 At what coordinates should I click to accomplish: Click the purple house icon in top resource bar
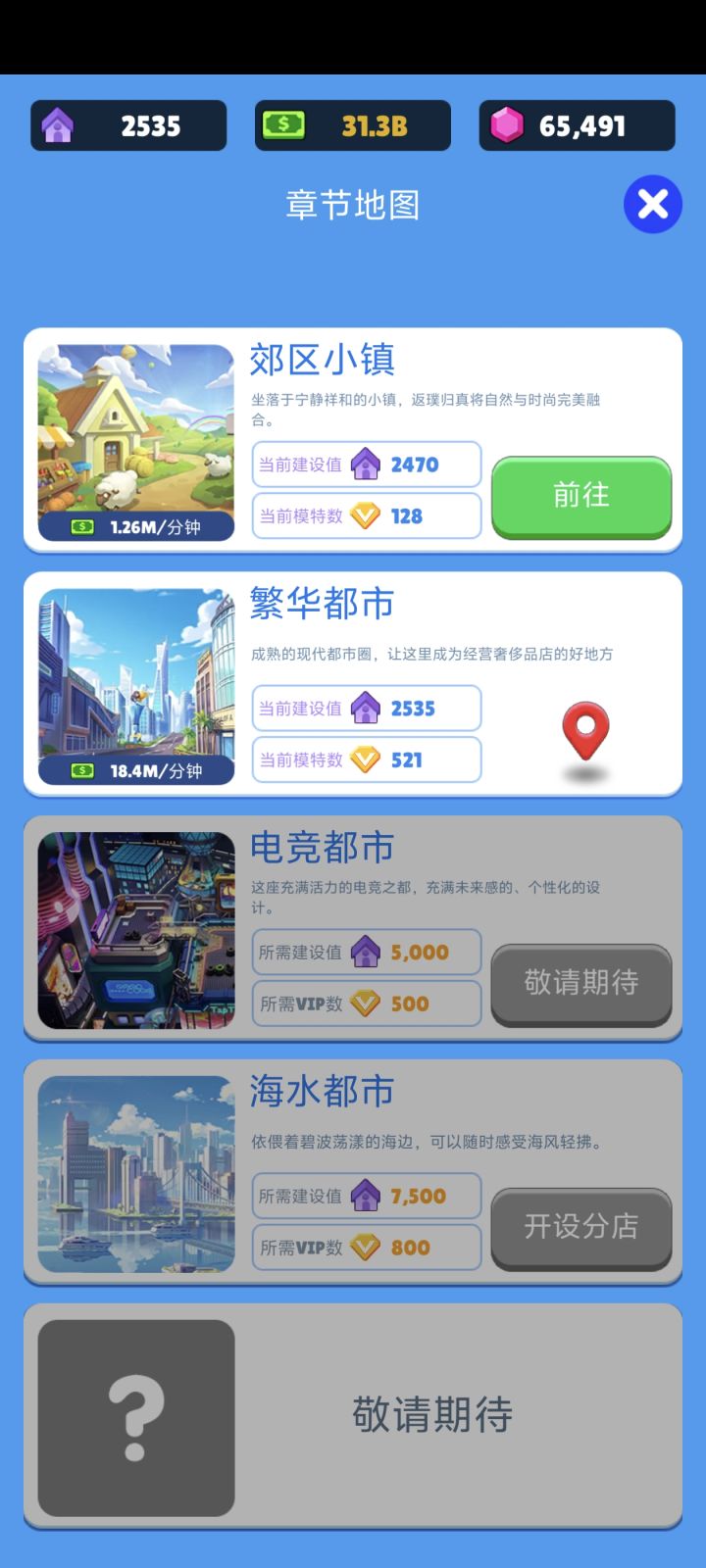click(61, 124)
